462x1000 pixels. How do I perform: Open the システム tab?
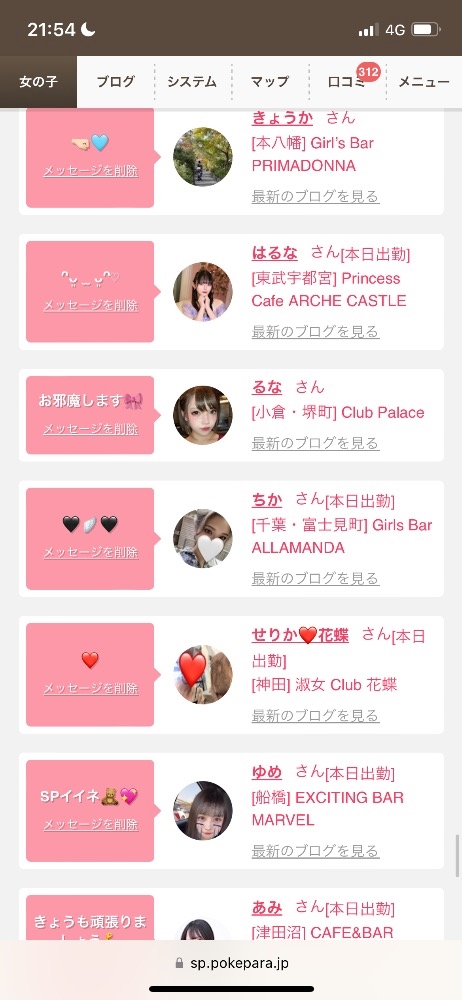(x=192, y=82)
